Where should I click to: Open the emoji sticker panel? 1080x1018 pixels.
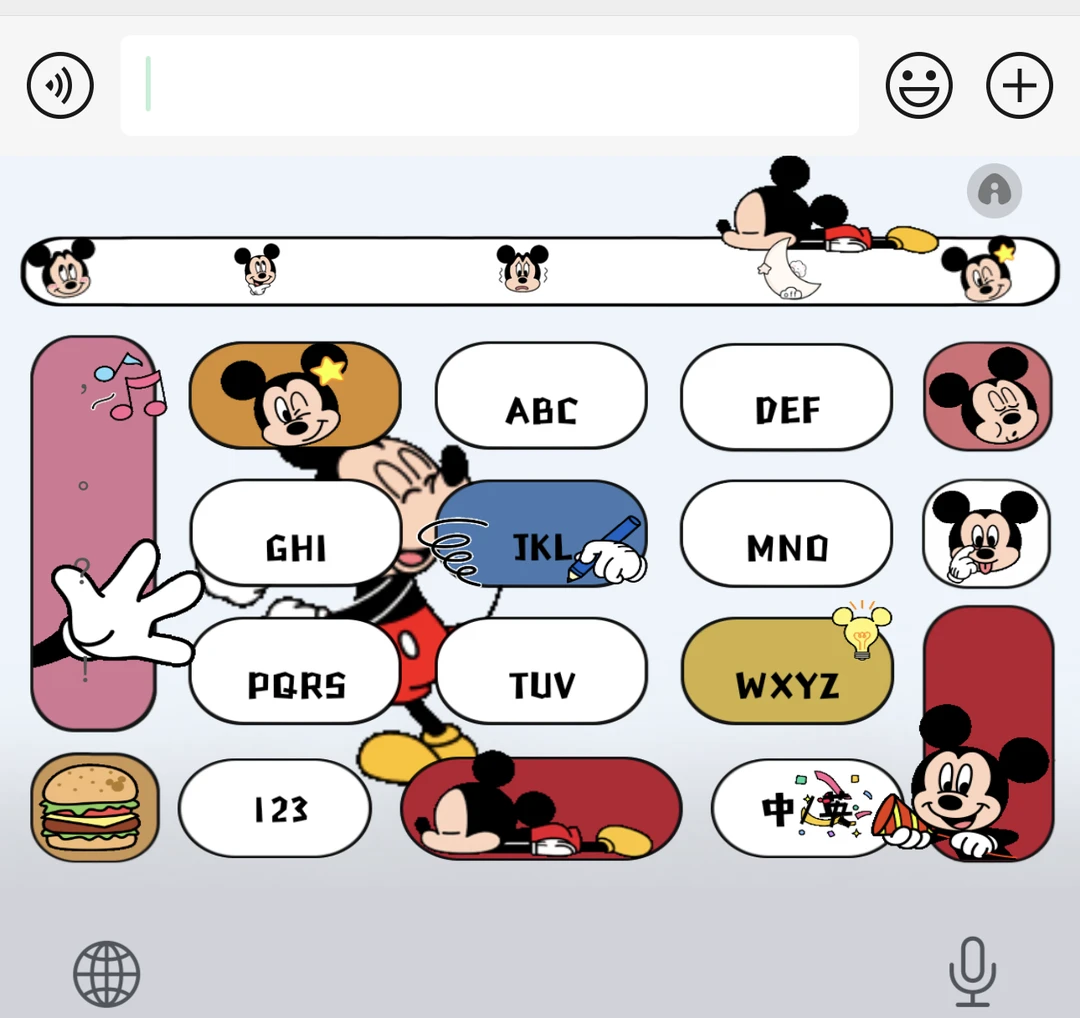pos(919,86)
